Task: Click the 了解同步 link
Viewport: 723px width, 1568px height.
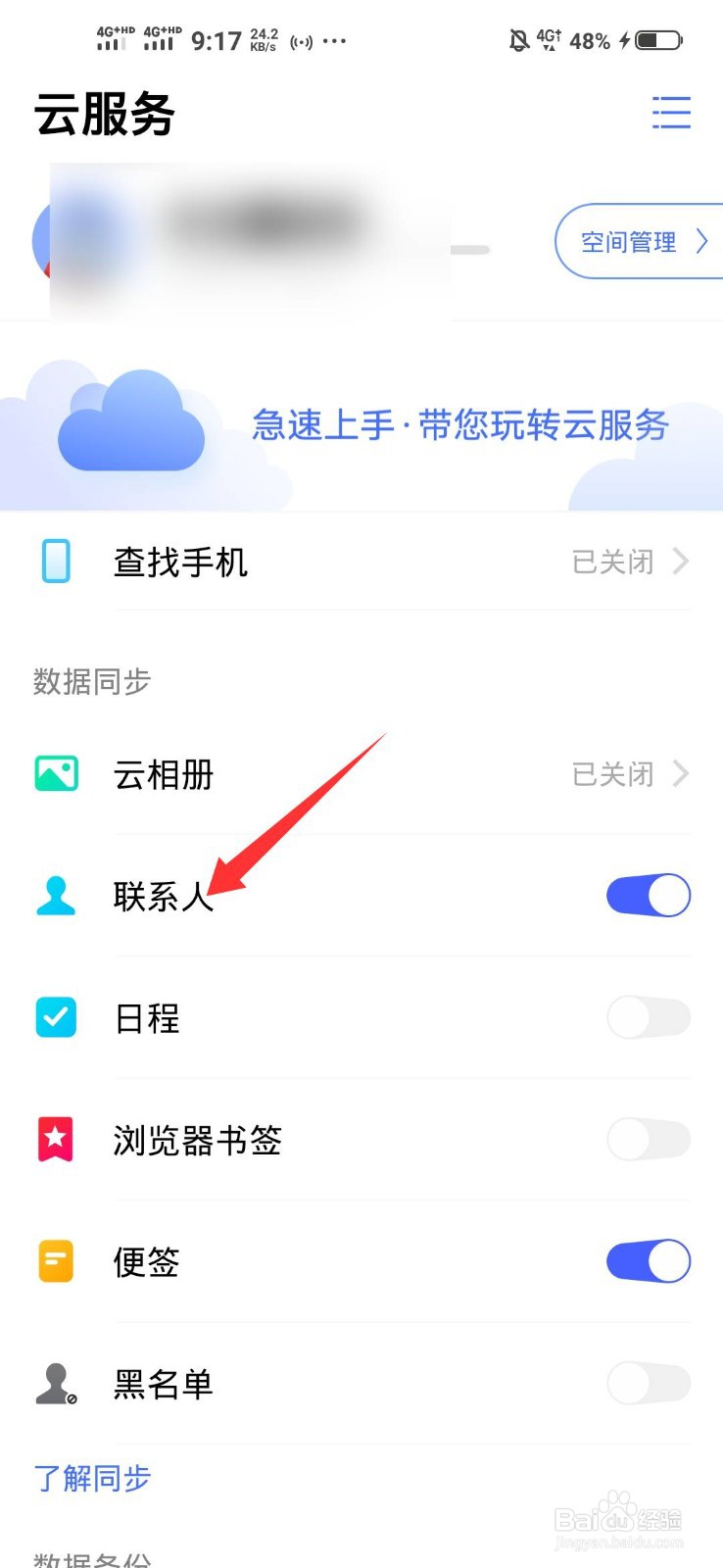Action: click(91, 1478)
